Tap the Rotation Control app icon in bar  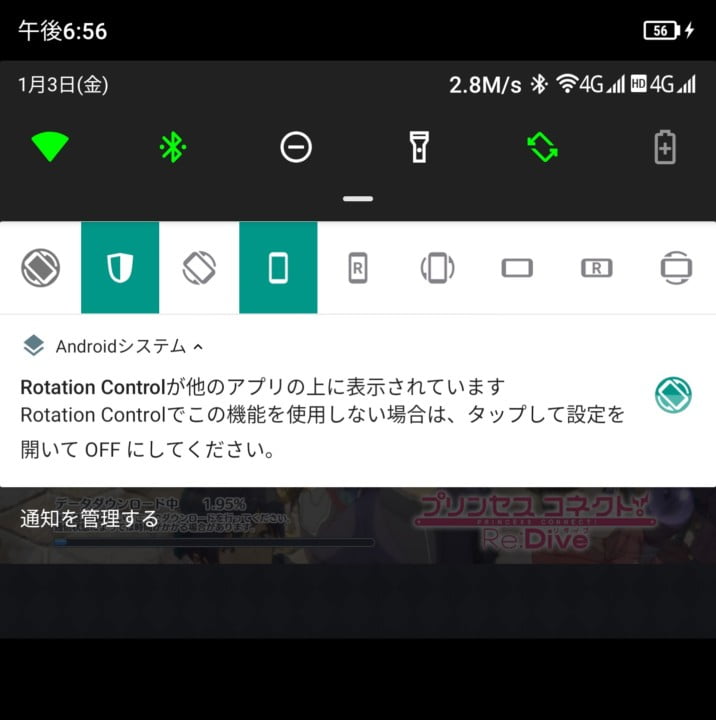41,267
